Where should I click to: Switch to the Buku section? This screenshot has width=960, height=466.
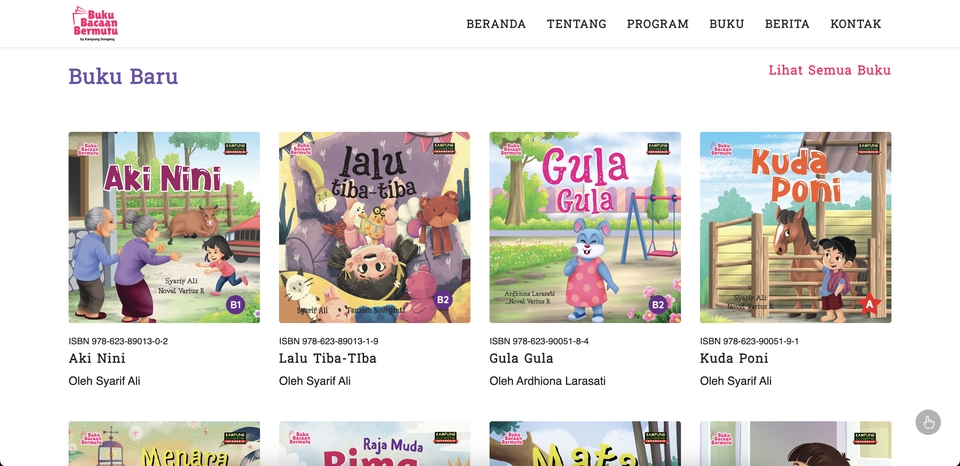click(x=726, y=24)
